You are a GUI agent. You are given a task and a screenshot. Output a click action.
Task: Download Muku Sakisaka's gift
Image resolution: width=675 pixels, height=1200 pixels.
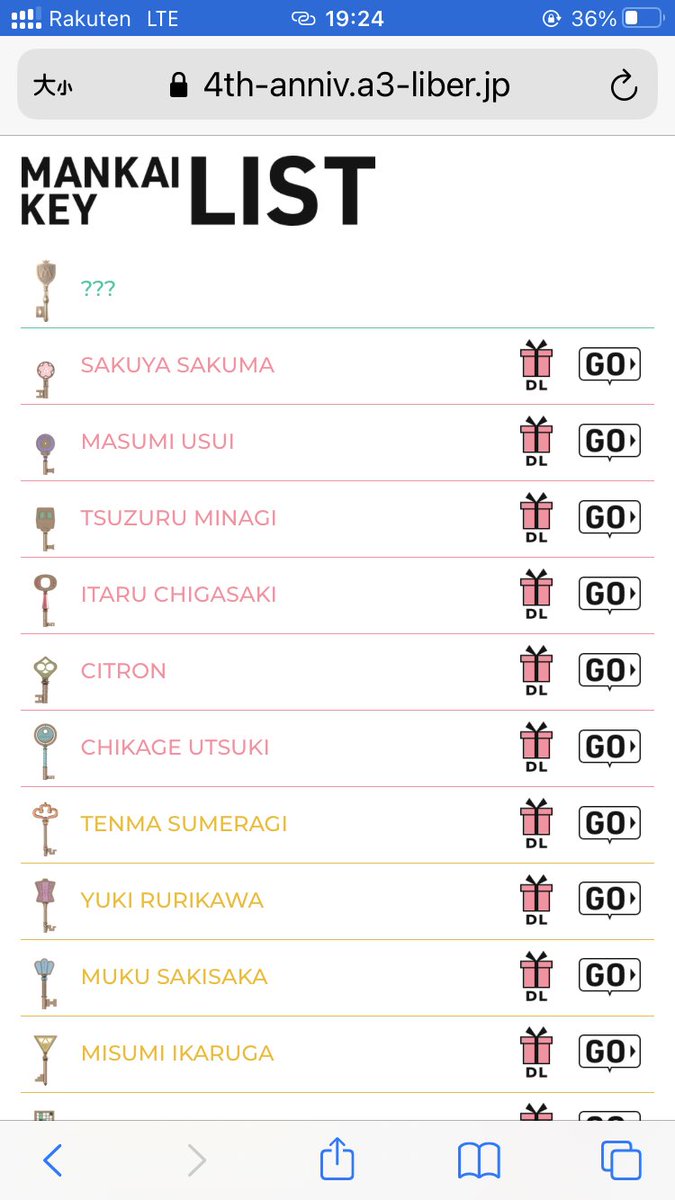click(x=536, y=976)
